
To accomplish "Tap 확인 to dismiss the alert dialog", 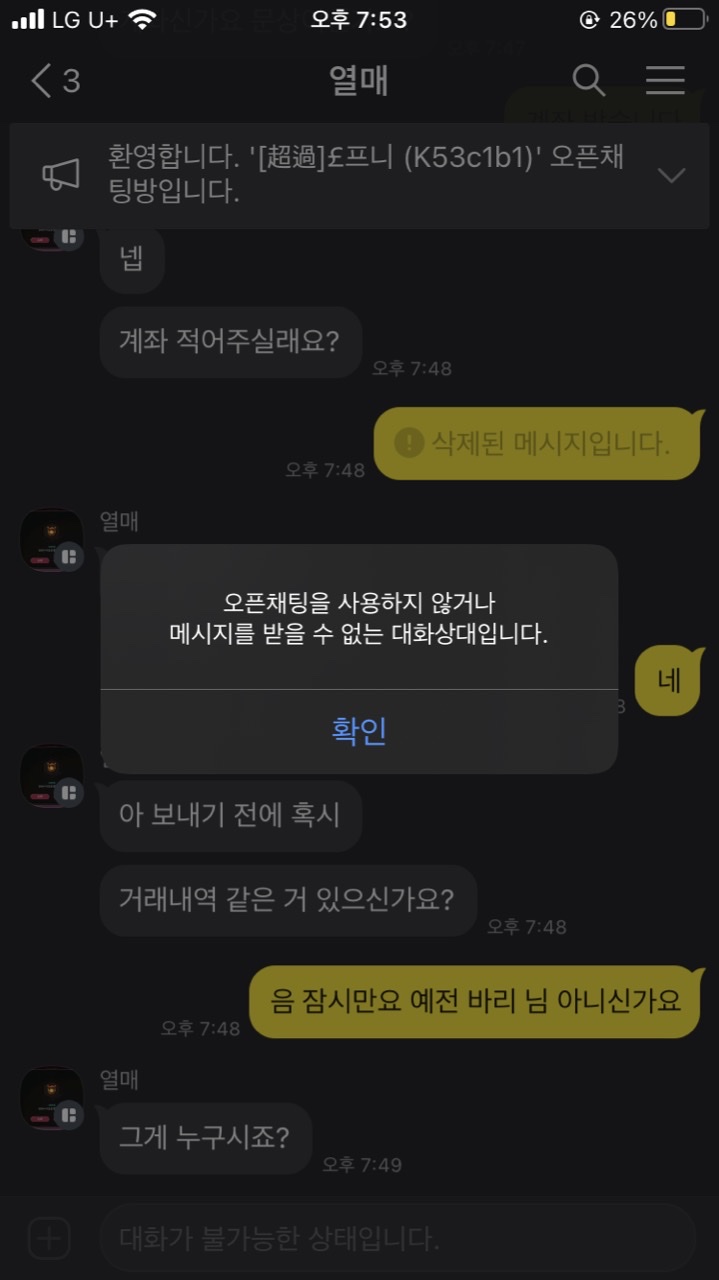I will 359,731.
